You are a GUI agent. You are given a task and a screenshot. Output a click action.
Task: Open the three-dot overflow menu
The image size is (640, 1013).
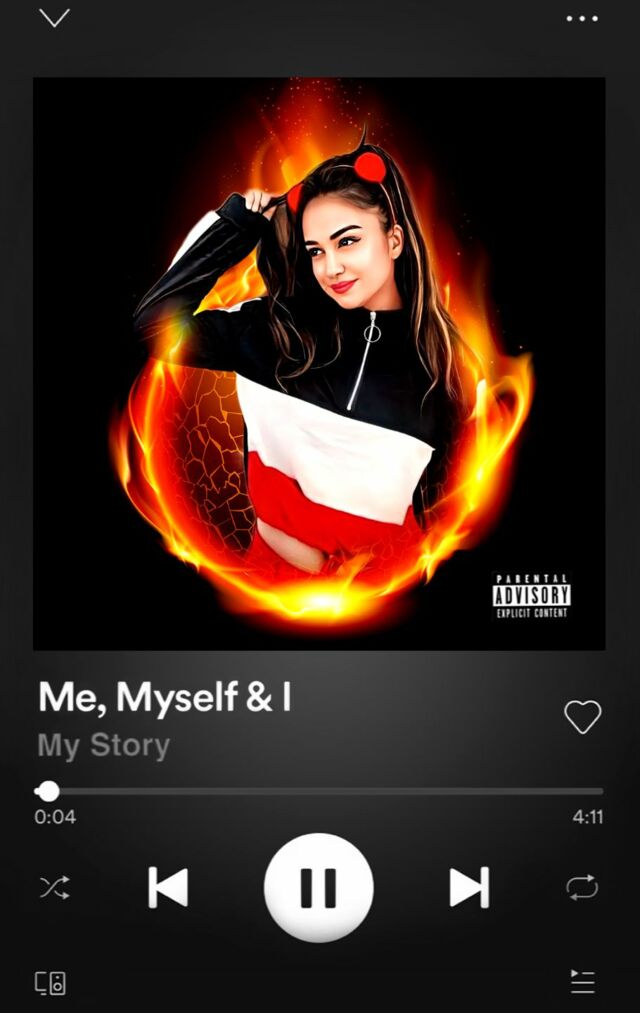(x=582, y=19)
